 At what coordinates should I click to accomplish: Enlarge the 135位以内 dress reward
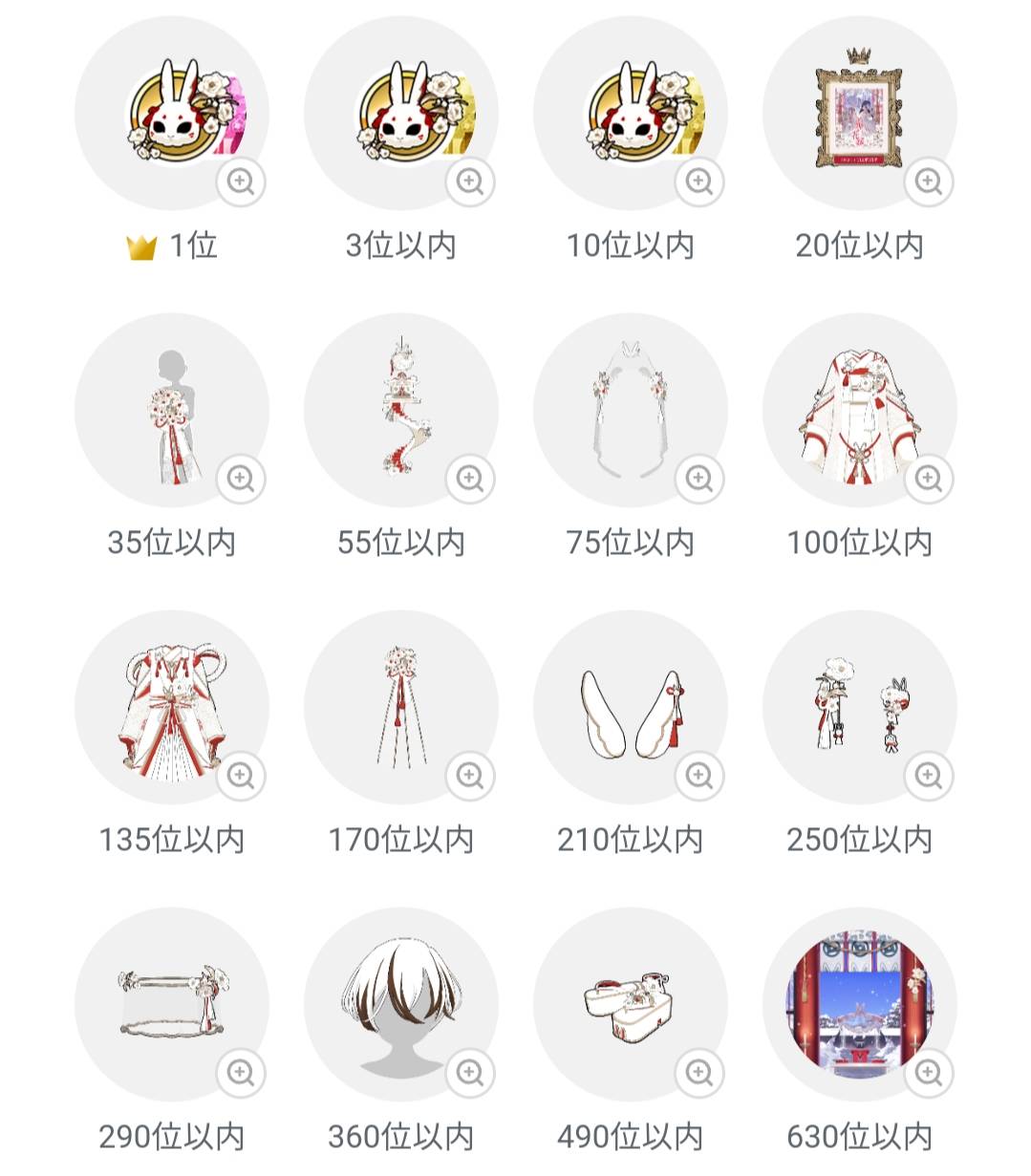pyautogui.click(x=241, y=776)
